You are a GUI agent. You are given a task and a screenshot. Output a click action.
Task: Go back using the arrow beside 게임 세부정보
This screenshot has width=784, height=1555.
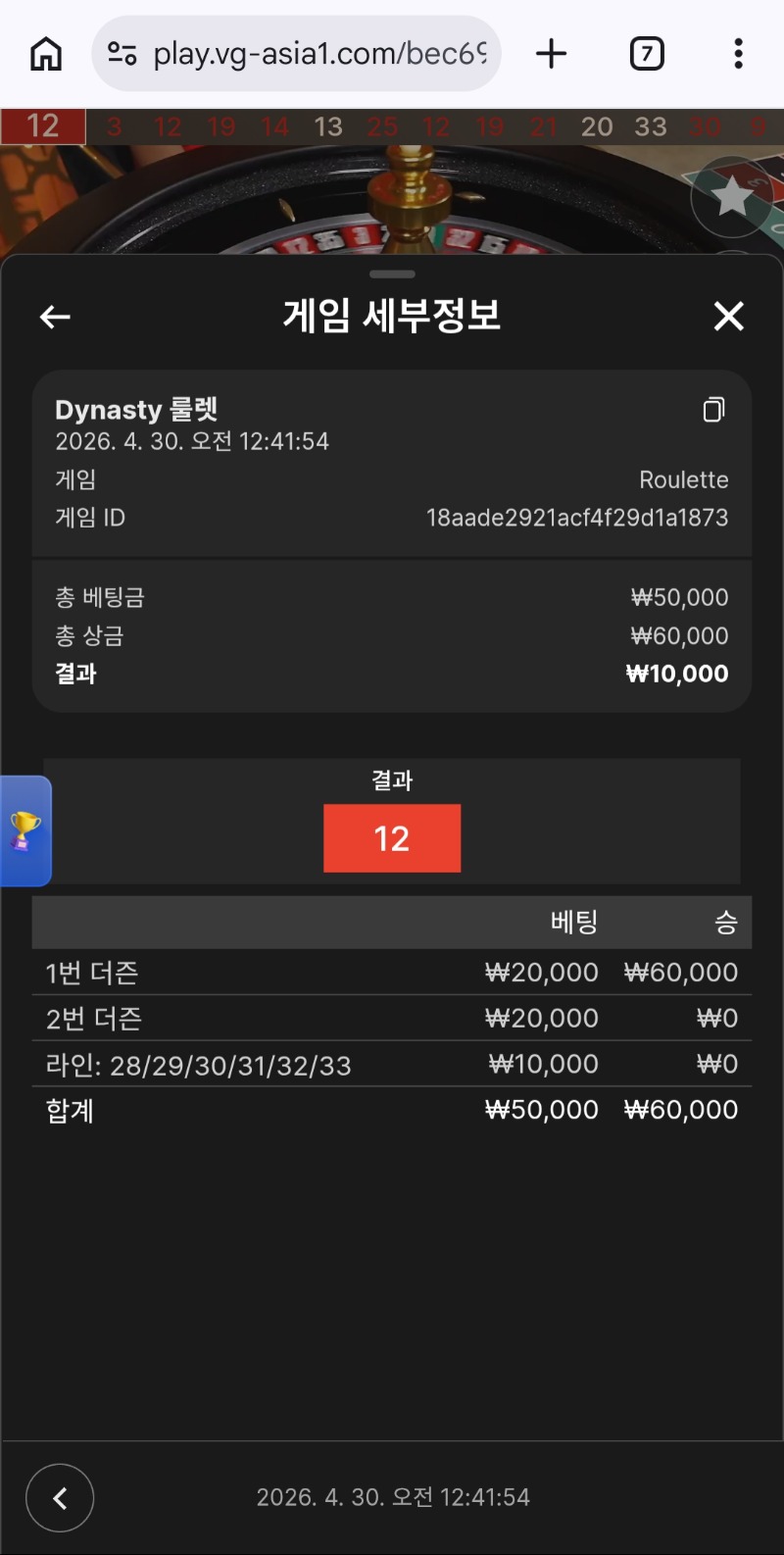click(x=55, y=317)
